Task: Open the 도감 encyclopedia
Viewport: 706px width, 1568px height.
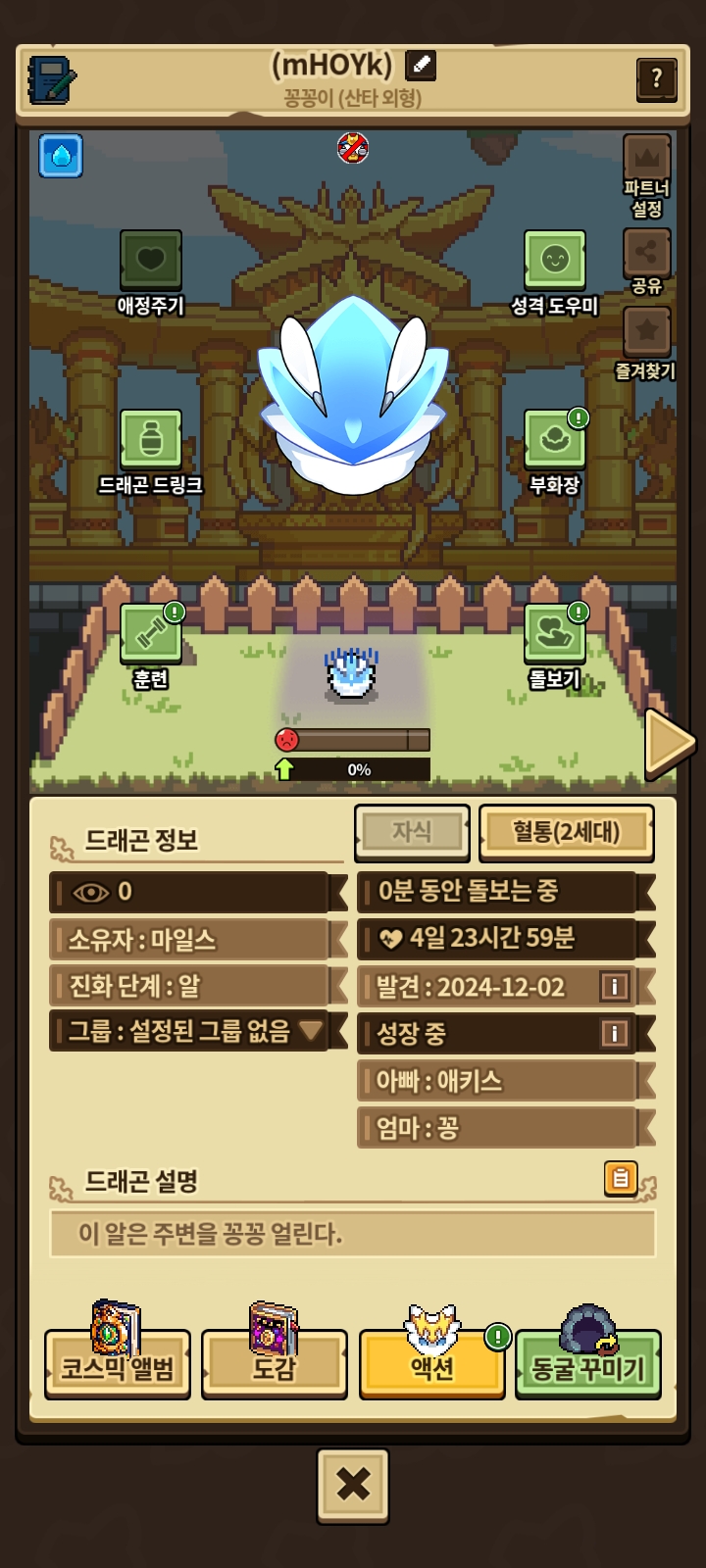Action: tap(274, 1362)
